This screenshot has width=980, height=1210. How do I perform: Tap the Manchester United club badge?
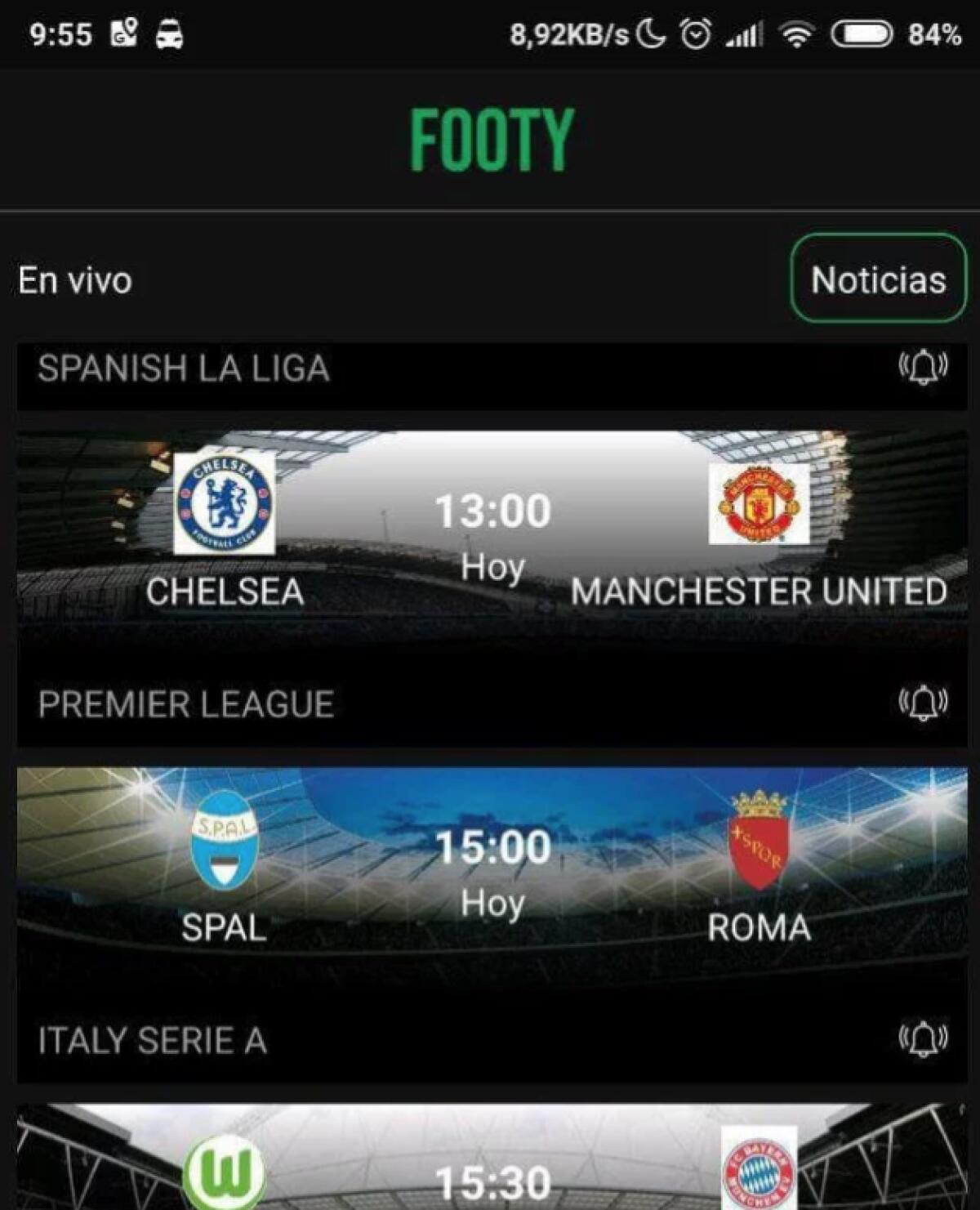[759, 504]
